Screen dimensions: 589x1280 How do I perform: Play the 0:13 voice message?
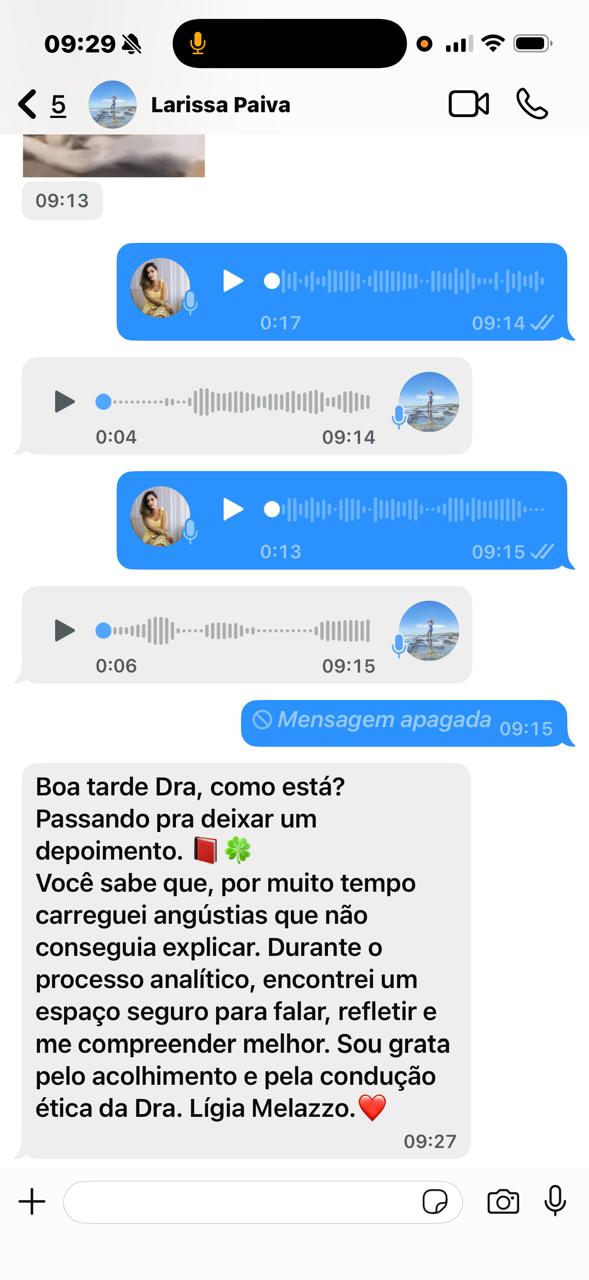232,509
